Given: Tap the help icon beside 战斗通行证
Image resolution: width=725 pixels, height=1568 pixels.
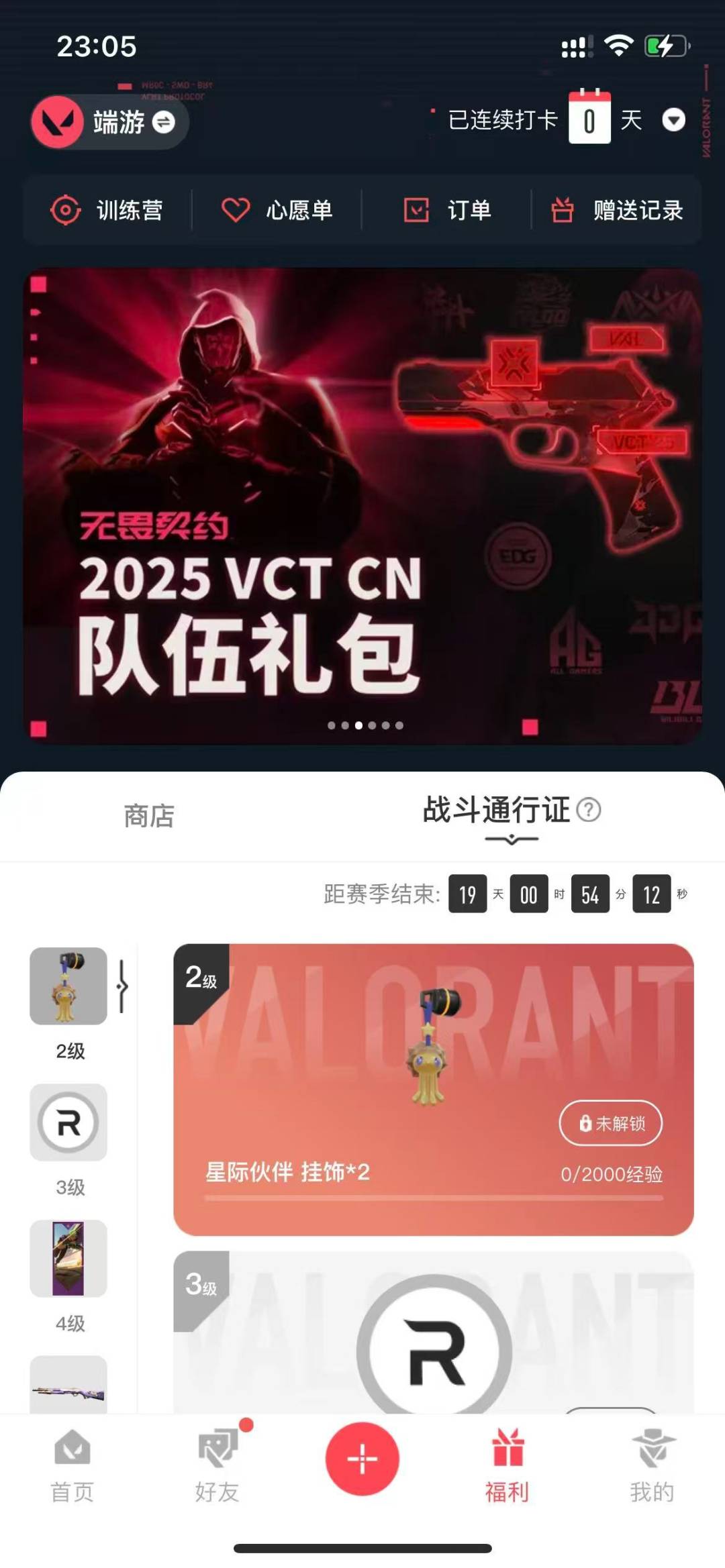Looking at the screenshot, I should tap(589, 810).
